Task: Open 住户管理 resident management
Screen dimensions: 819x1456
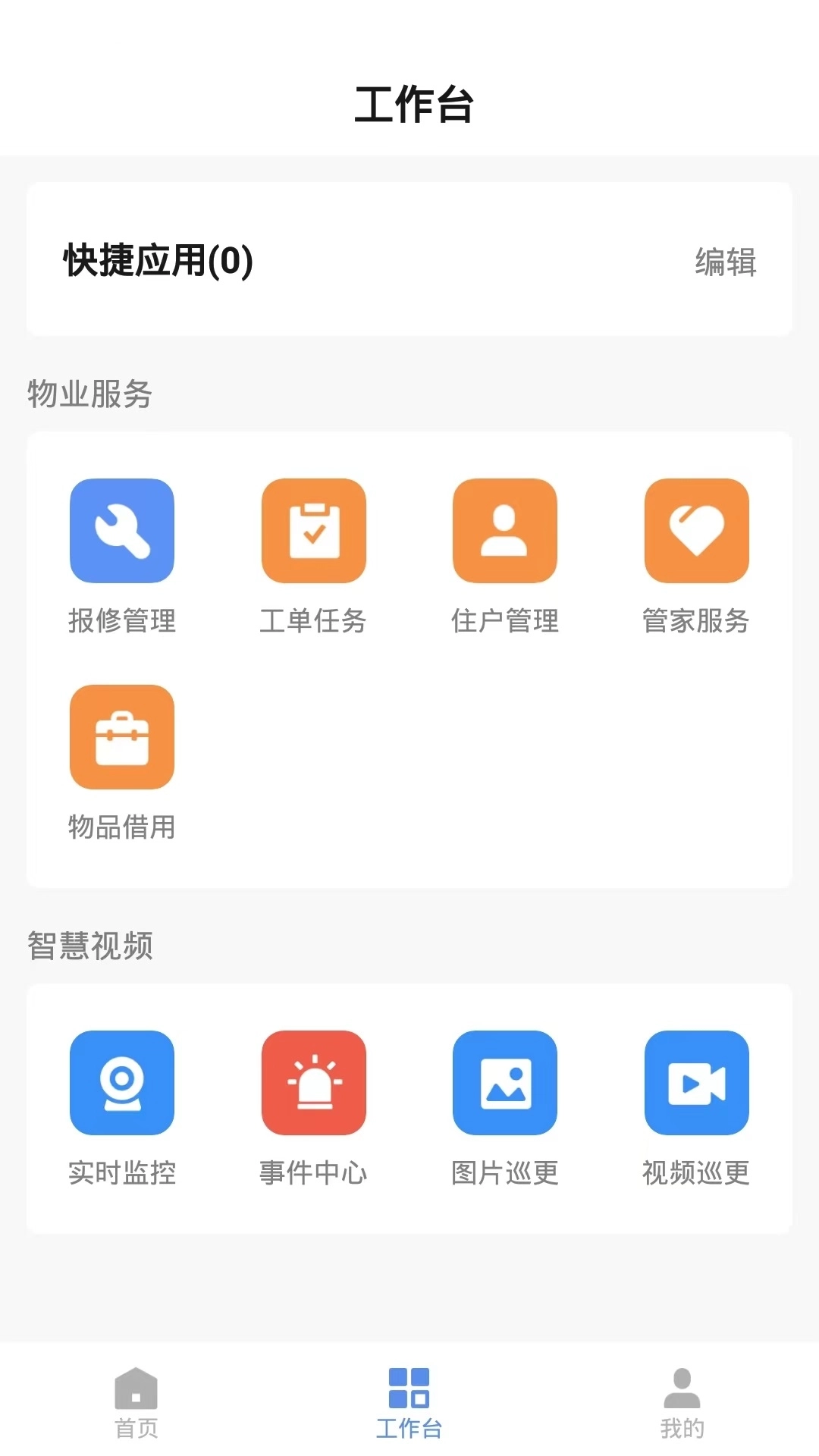Action: point(505,531)
